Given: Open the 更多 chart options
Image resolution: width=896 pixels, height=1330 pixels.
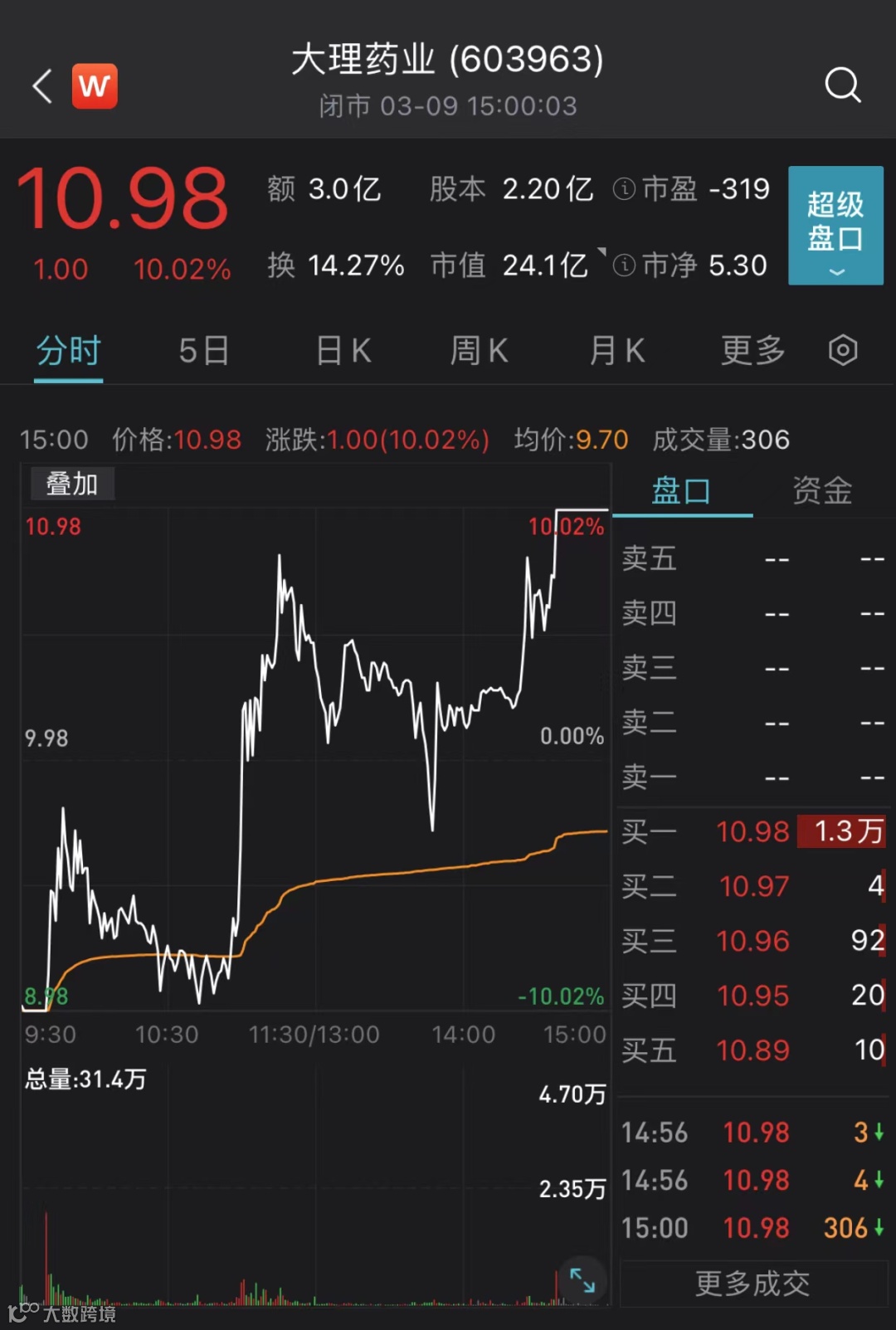Looking at the screenshot, I should click(x=752, y=351).
